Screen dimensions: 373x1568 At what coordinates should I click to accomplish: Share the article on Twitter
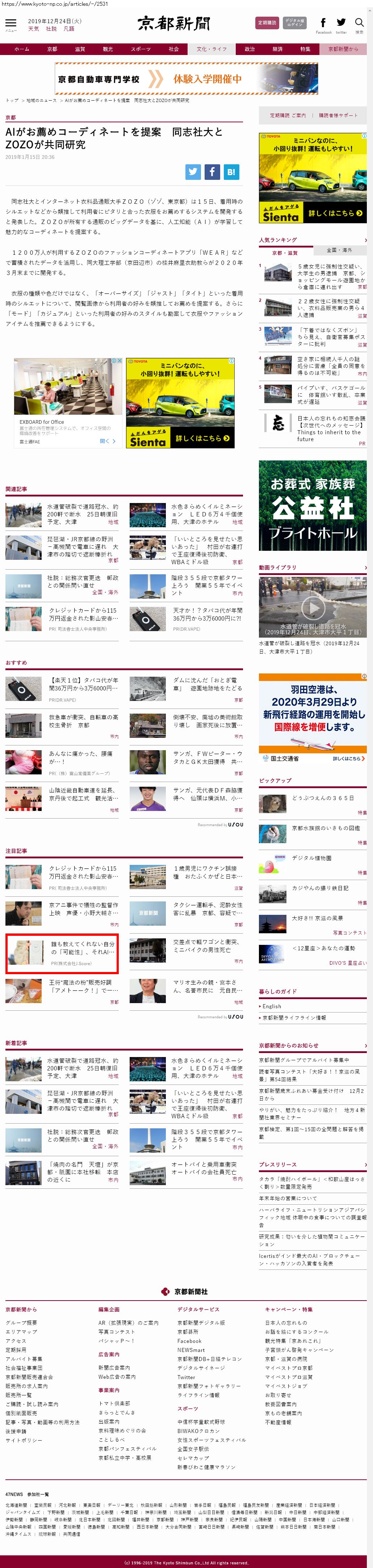click(193, 172)
